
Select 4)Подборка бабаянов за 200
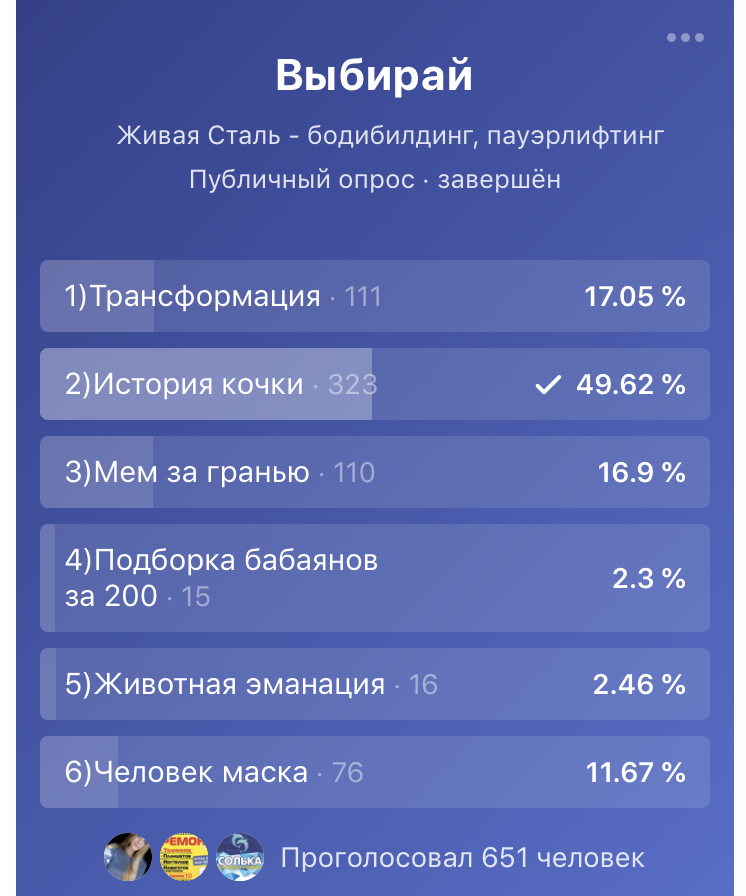click(374, 578)
